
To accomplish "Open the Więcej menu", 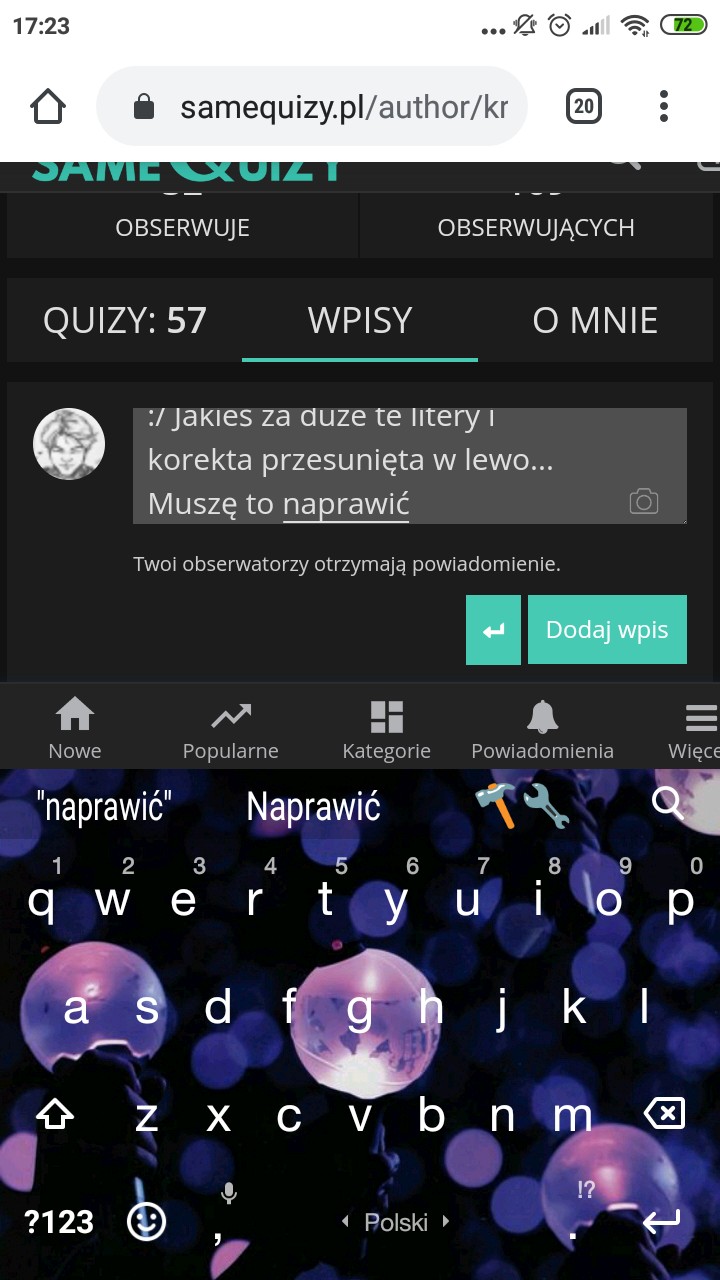I will (695, 730).
